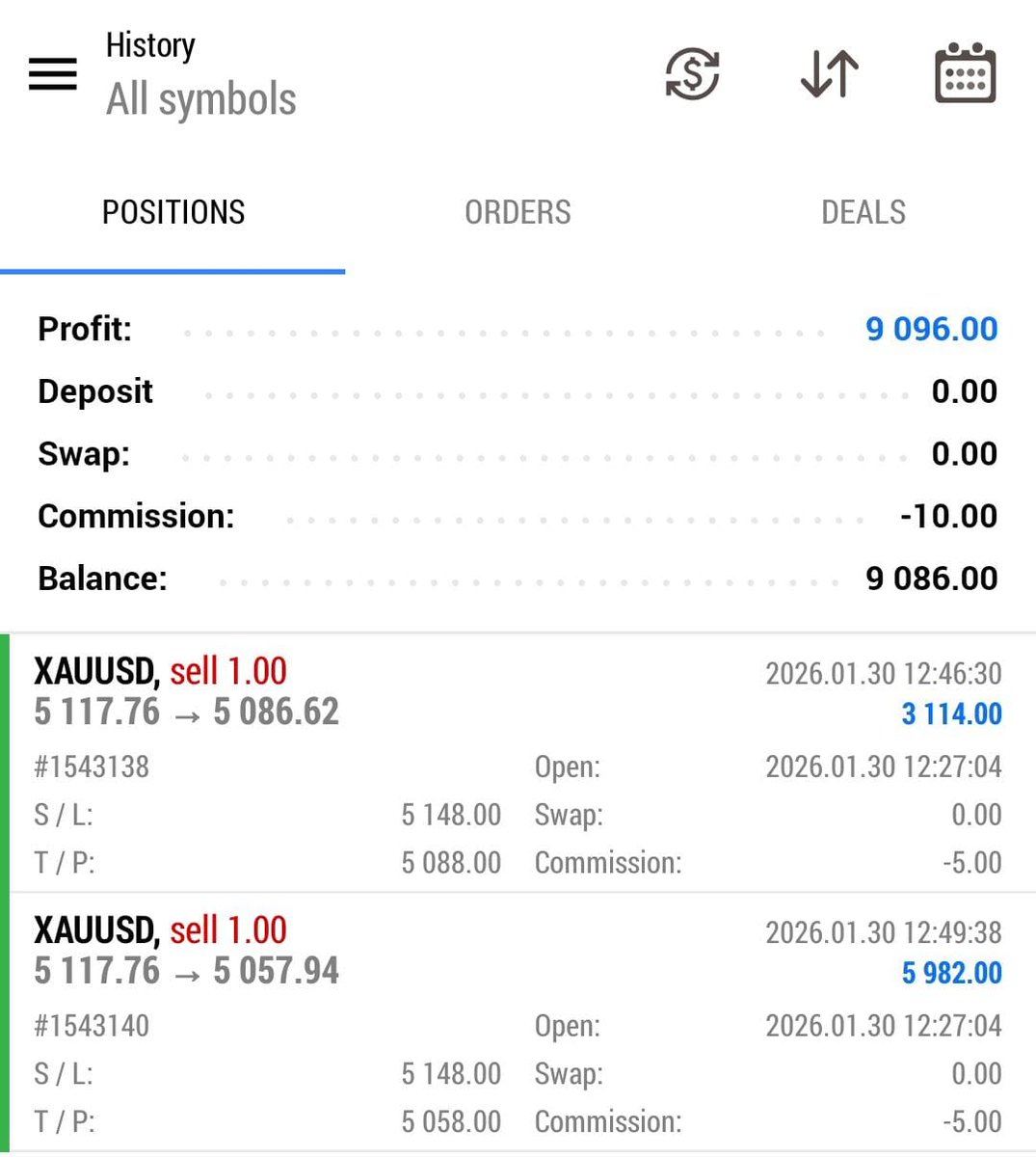The image size is (1036, 1157).
Task: Open the symbol filter dollar icon
Action: point(692,73)
